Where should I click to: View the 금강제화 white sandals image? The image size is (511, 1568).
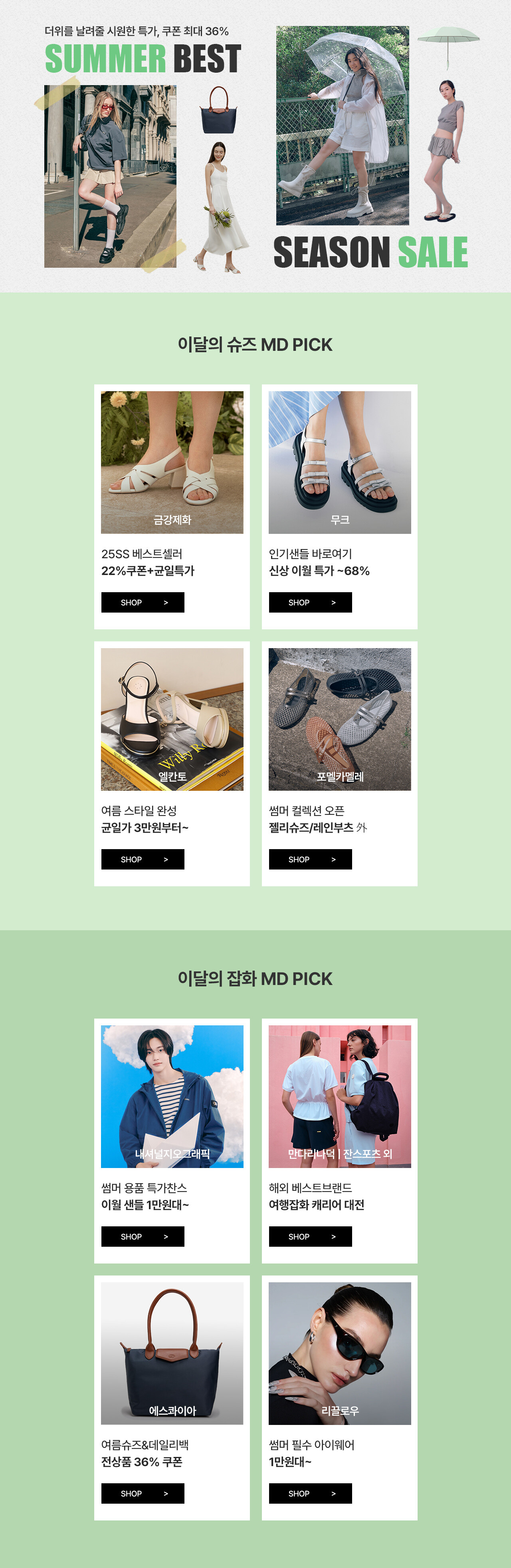tap(172, 462)
